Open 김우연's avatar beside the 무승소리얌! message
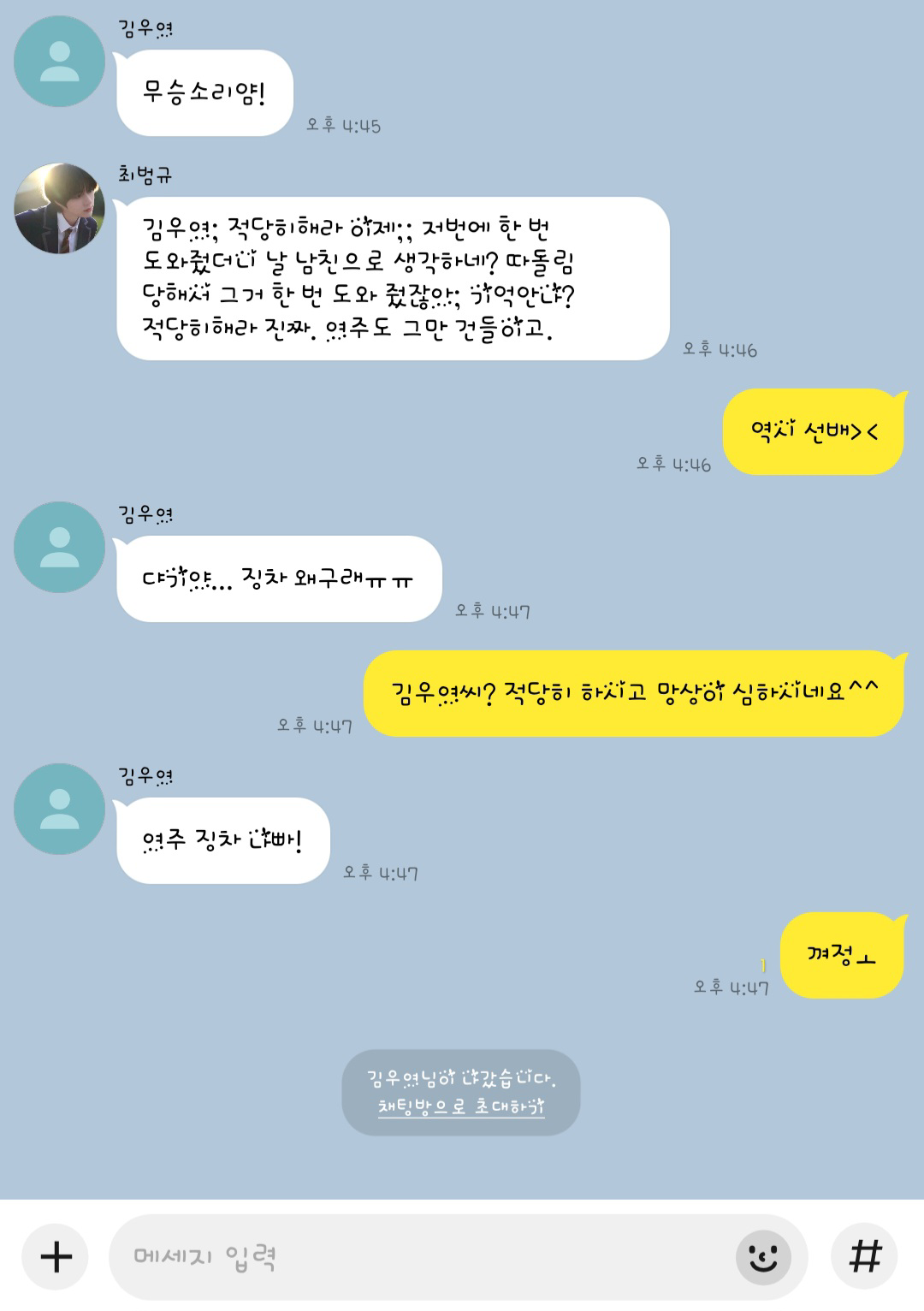The image size is (924, 1311). [x=59, y=61]
